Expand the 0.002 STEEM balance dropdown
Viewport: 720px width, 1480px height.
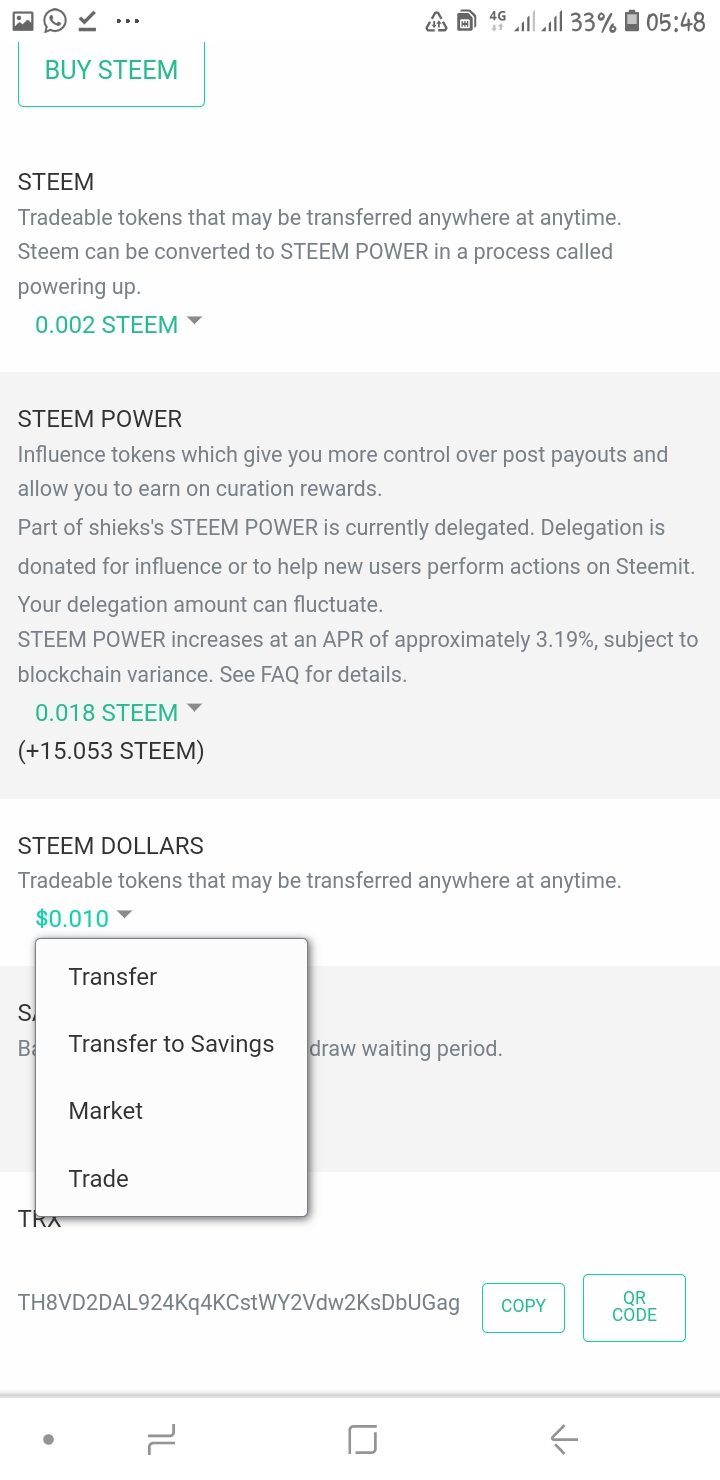118,325
